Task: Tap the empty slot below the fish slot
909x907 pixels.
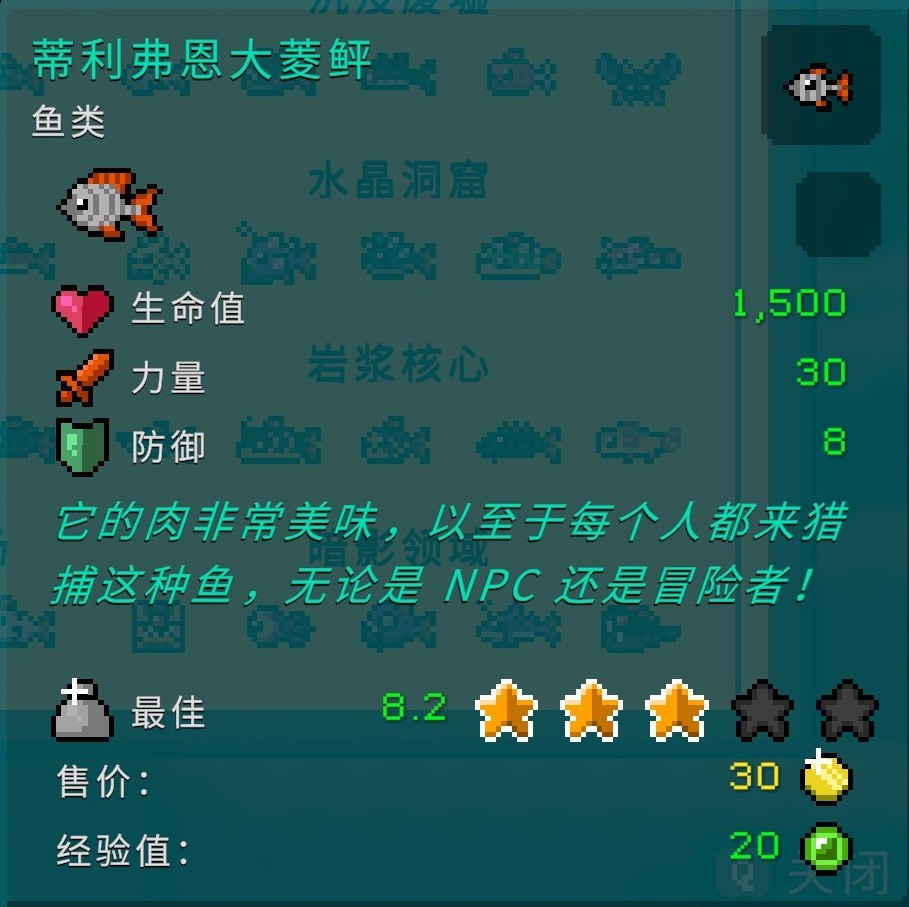Action: (x=838, y=215)
